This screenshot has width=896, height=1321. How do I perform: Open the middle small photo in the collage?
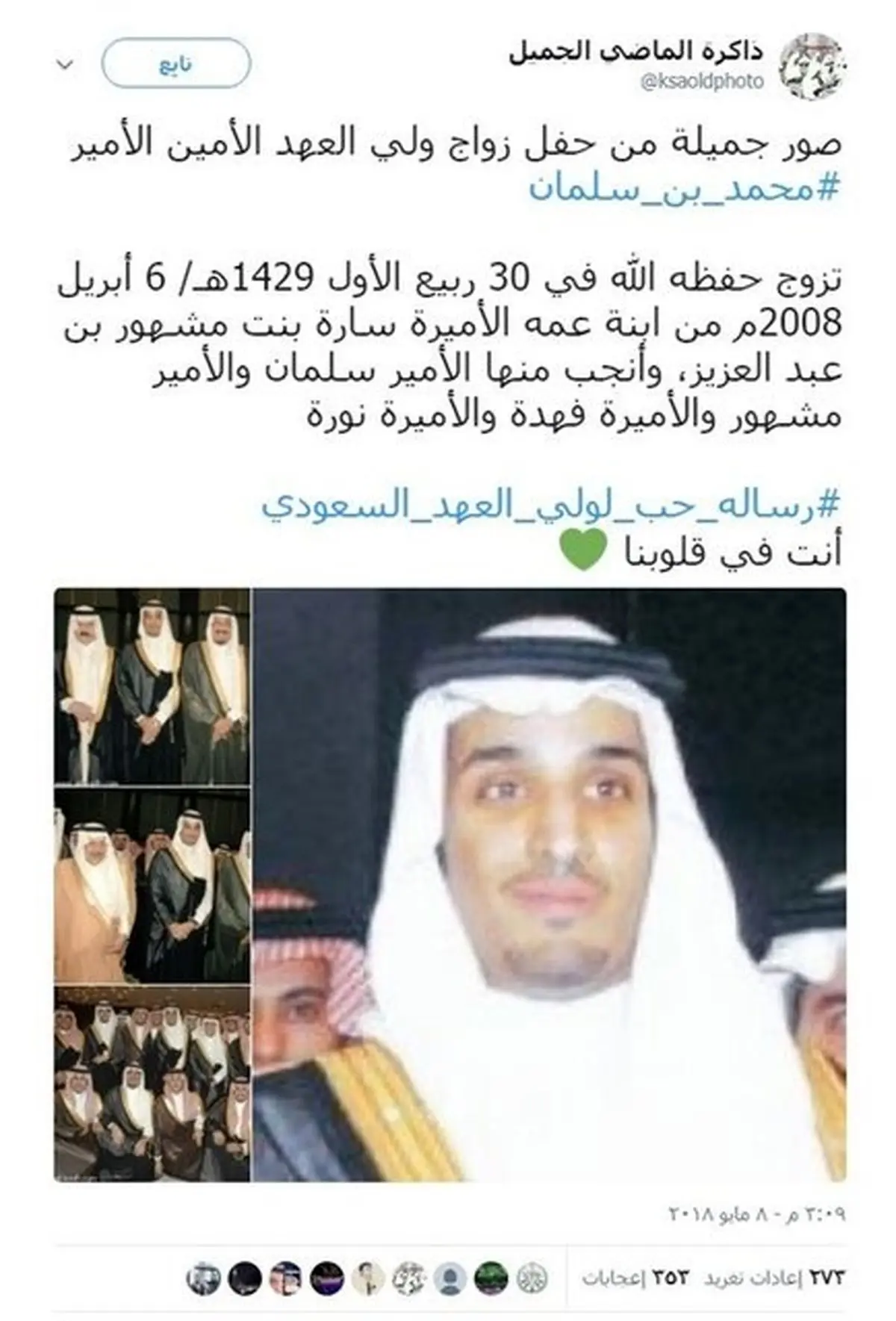click(x=152, y=885)
